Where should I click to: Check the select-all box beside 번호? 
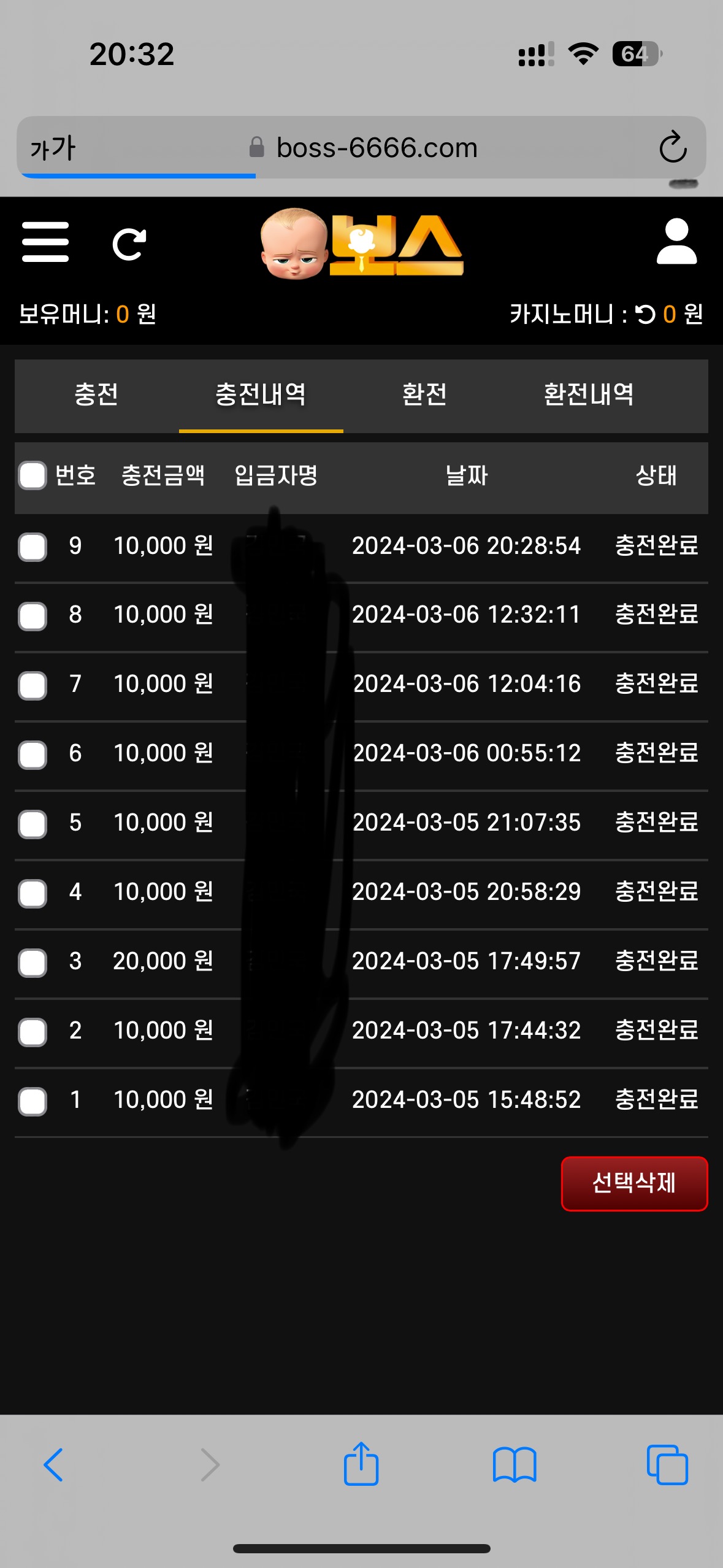(33, 475)
